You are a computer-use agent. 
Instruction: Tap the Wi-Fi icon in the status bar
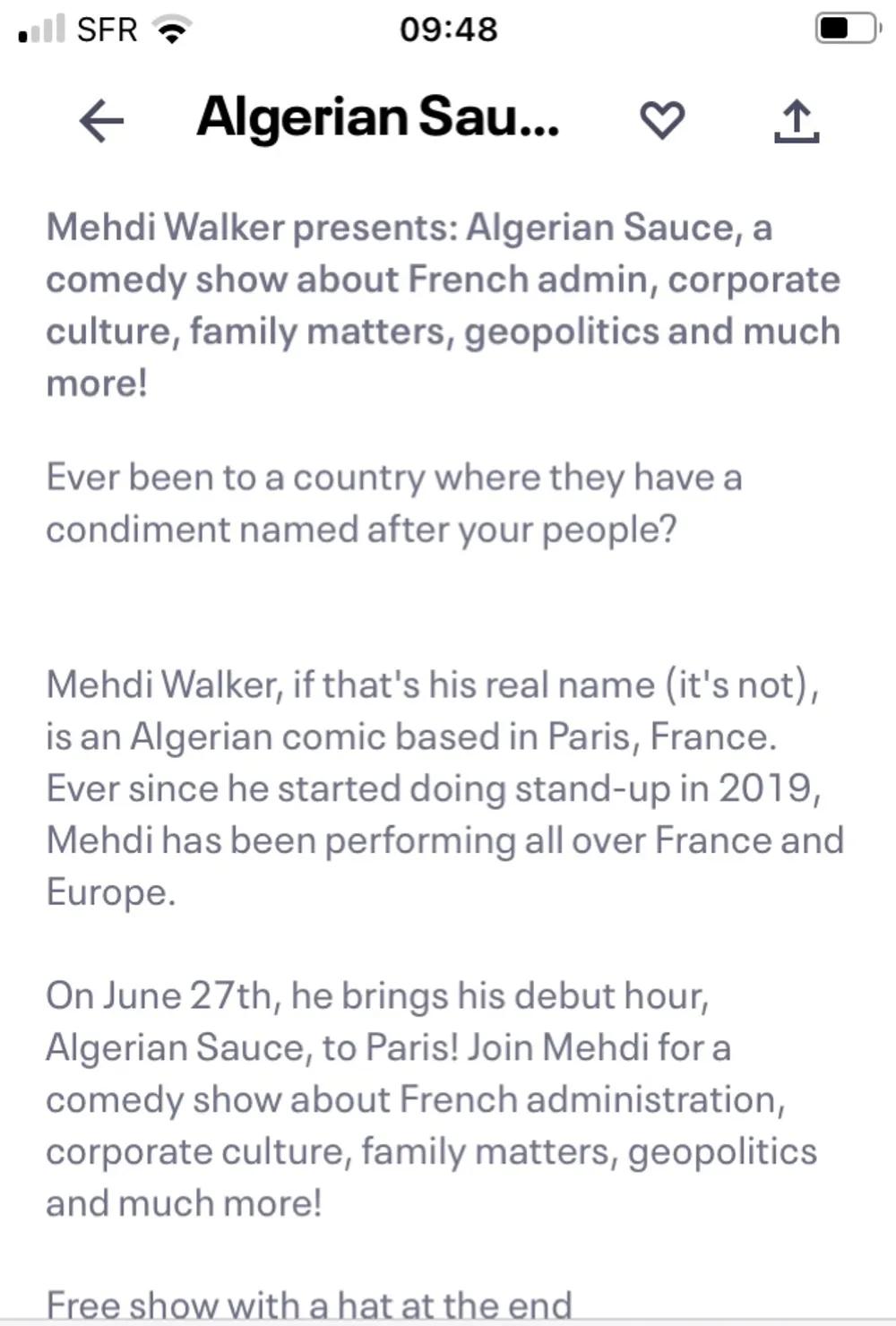click(168, 27)
